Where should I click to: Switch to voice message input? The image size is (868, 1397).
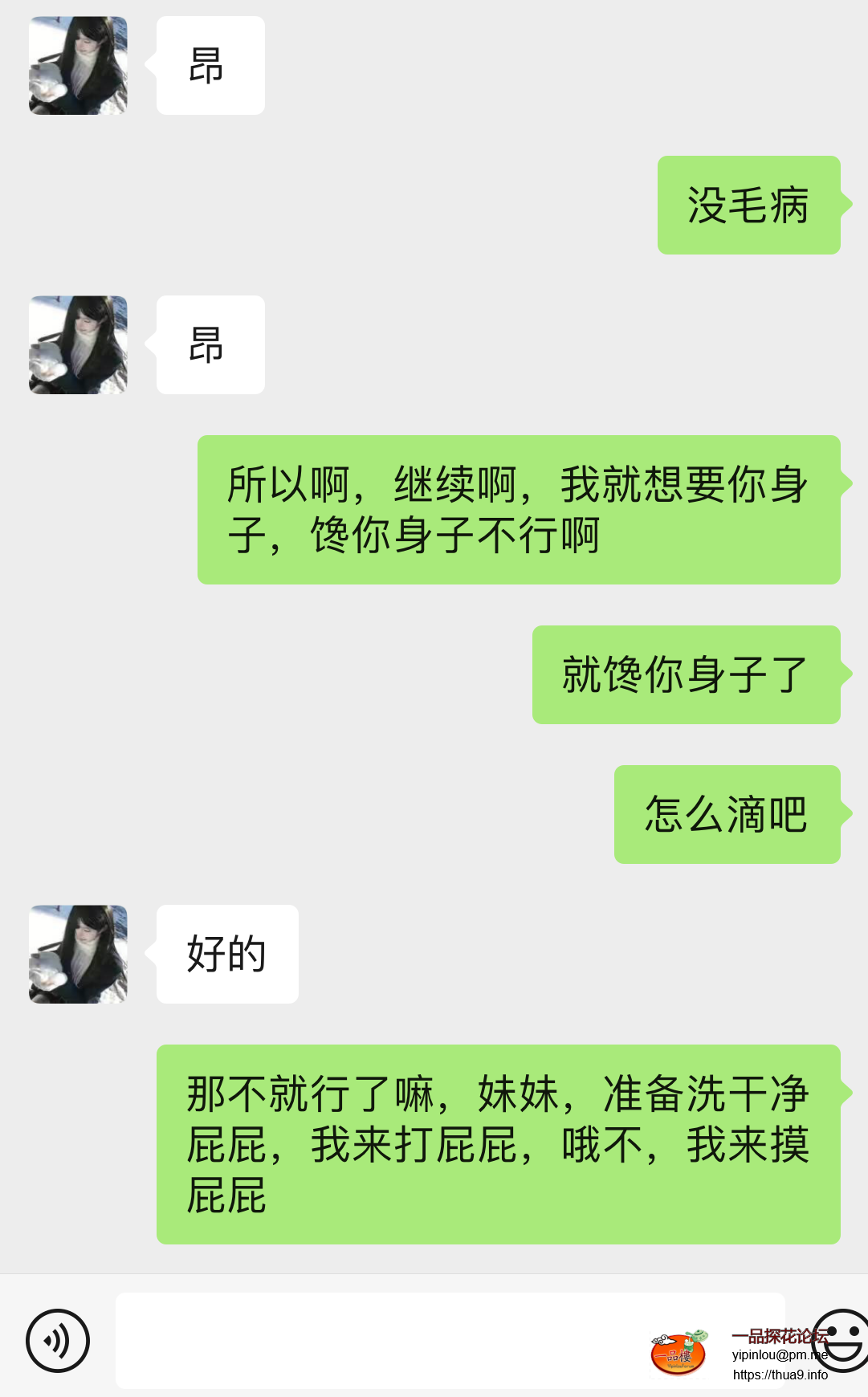tap(58, 1340)
